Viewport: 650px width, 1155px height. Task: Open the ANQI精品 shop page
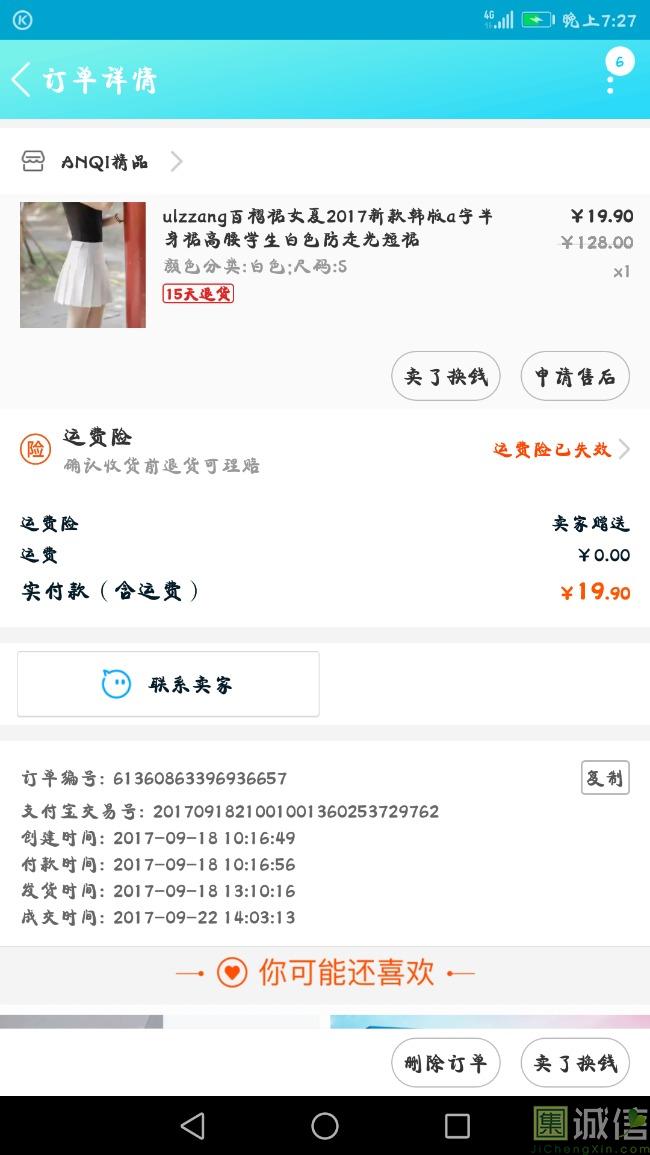[102, 162]
